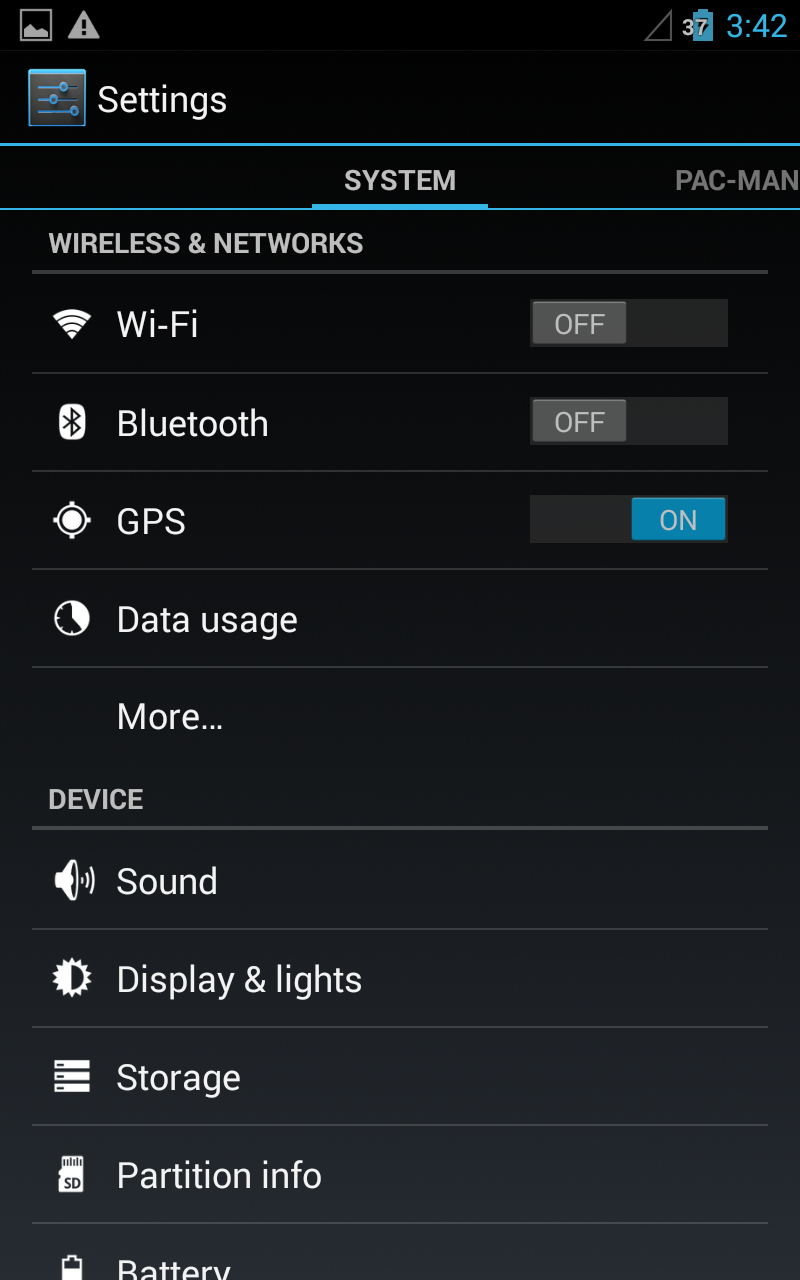
Task: Open Bluetooth settings row
Action: [250, 423]
